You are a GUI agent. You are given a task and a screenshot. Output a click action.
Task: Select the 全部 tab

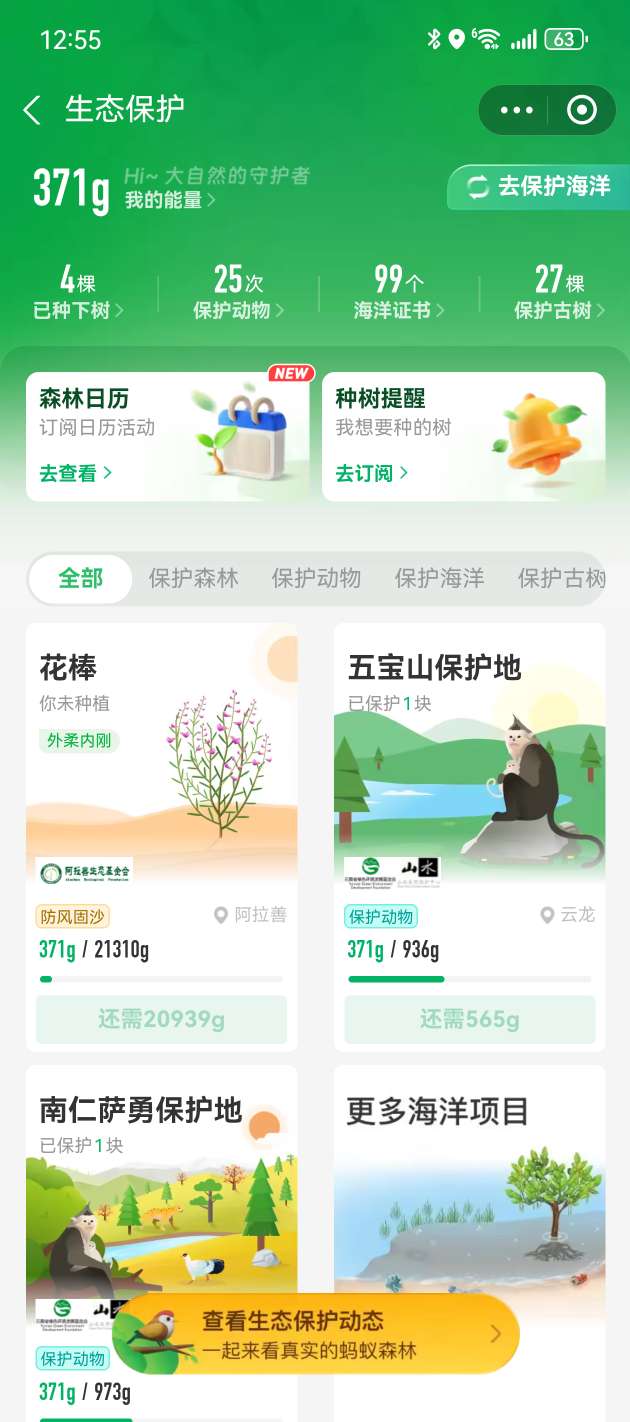click(81, 579)
